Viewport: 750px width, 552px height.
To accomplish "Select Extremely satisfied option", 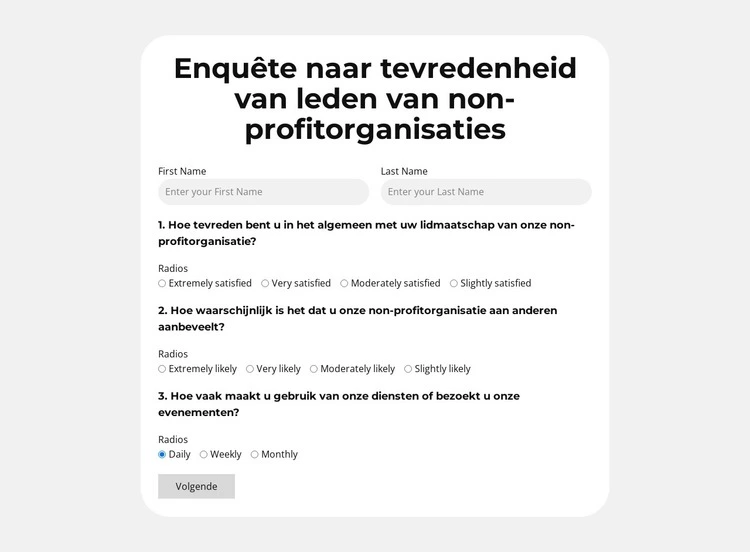I will click(162, 283).
